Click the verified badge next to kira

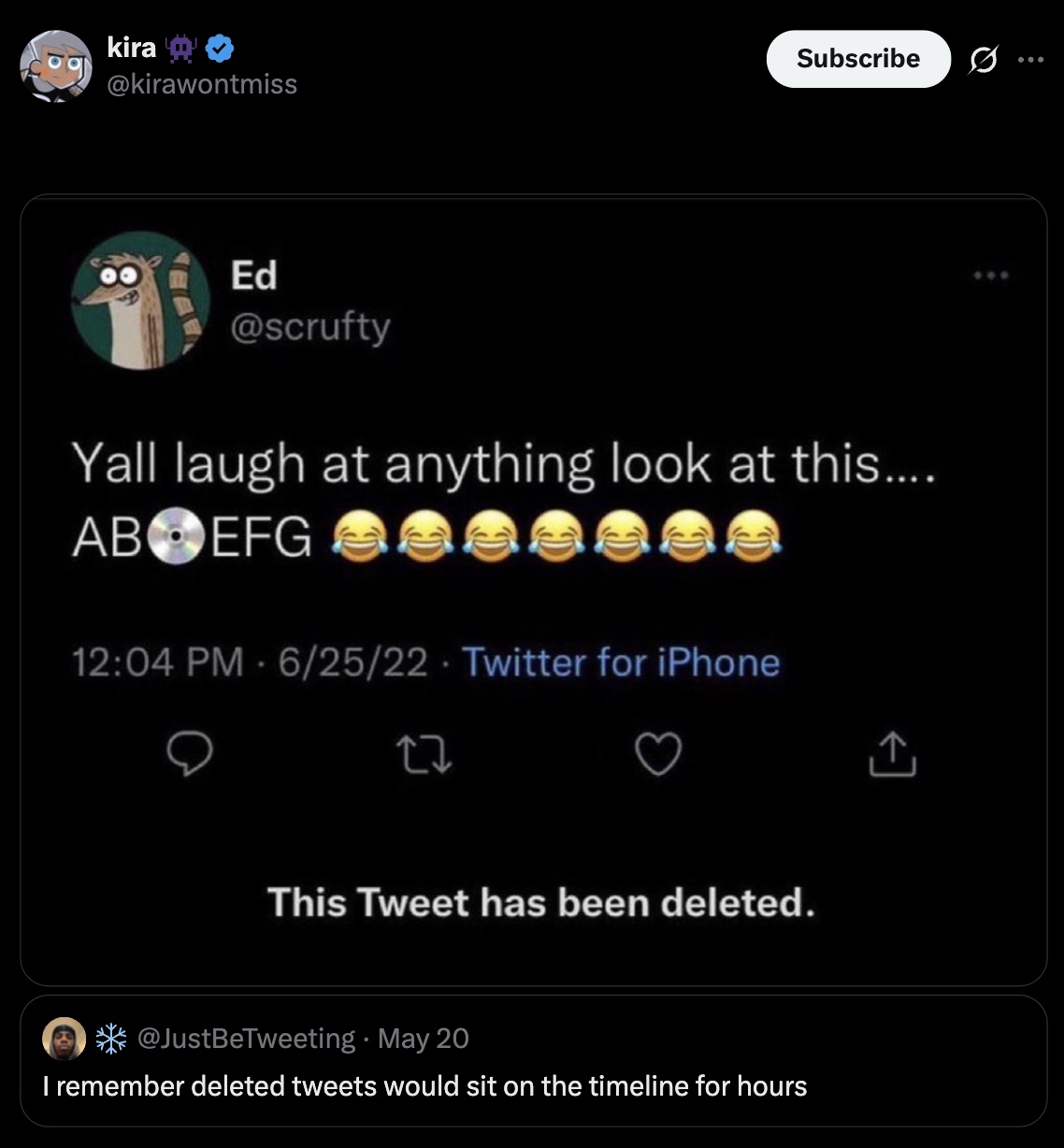217,48
